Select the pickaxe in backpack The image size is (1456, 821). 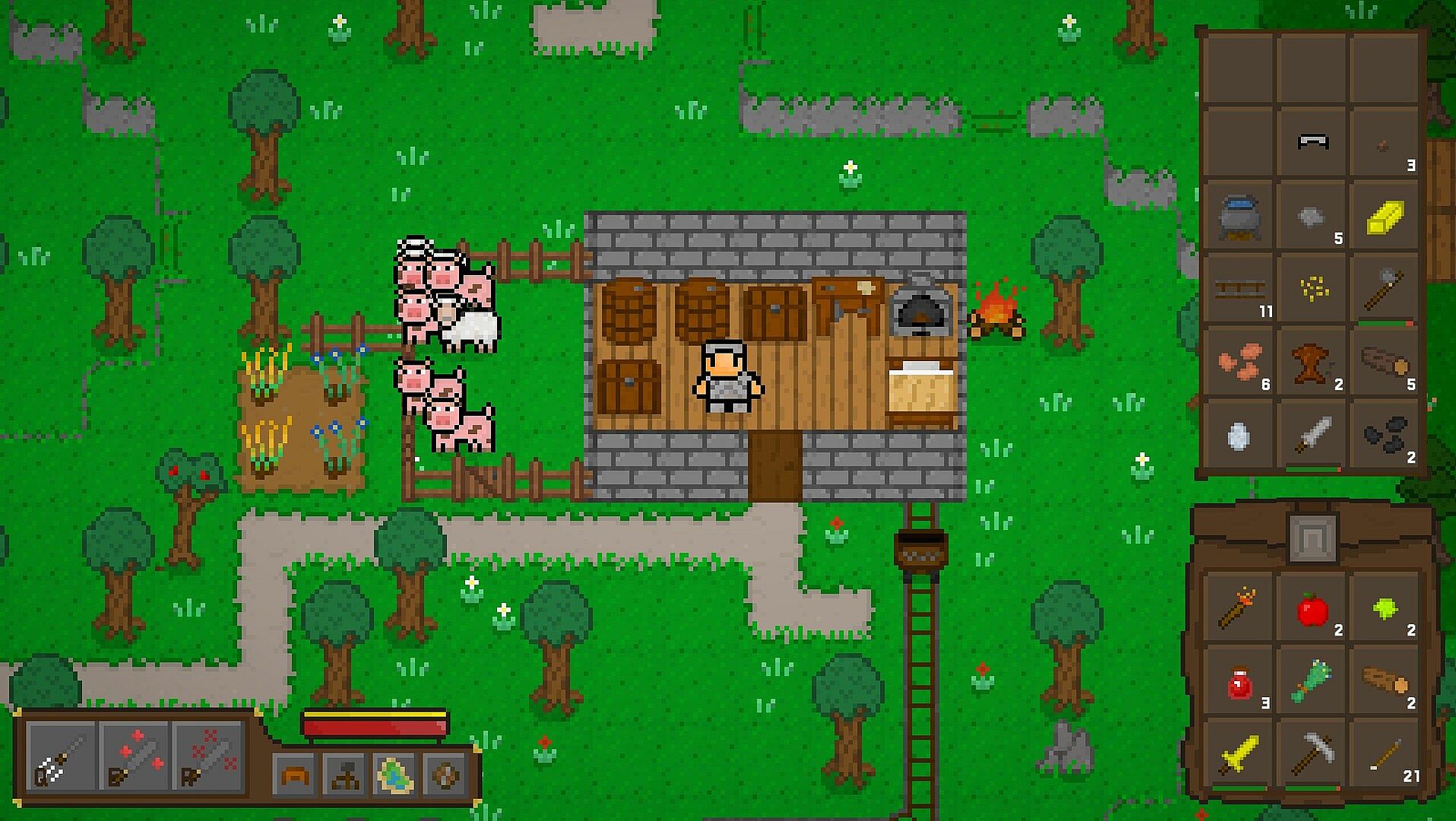pyautogui.click(x=1312, y=754)
